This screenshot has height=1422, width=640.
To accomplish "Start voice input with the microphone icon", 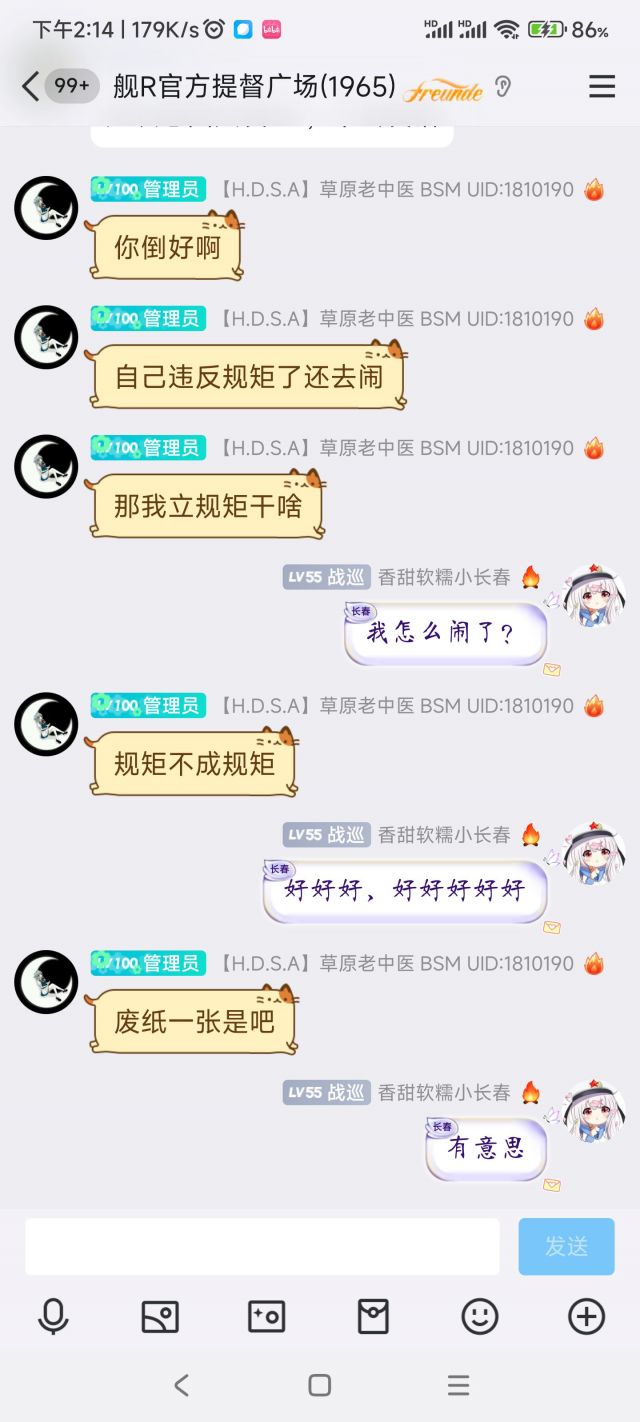I will pyautogui.click(x=53, y=1317).
